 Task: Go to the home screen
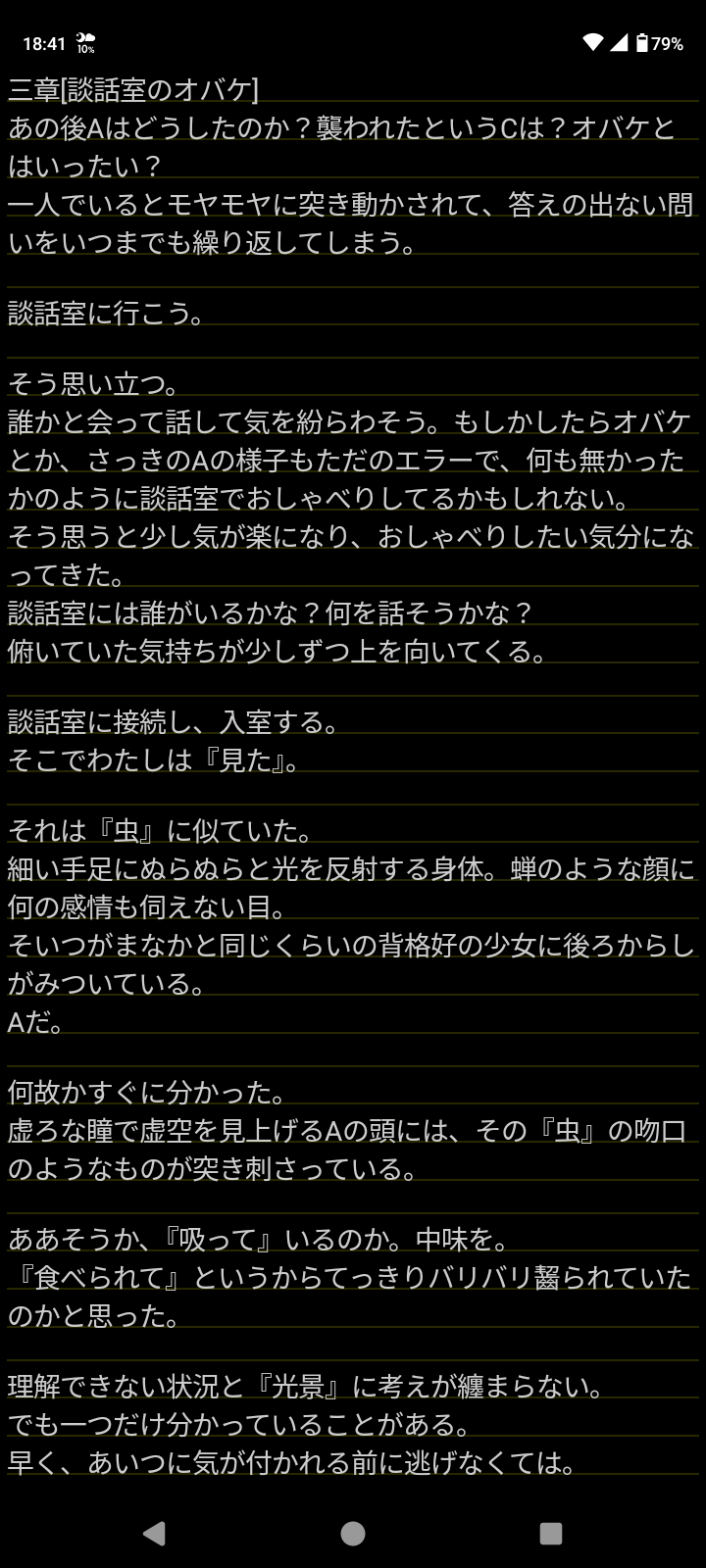pyautogui.click(x=353, y=1534)
